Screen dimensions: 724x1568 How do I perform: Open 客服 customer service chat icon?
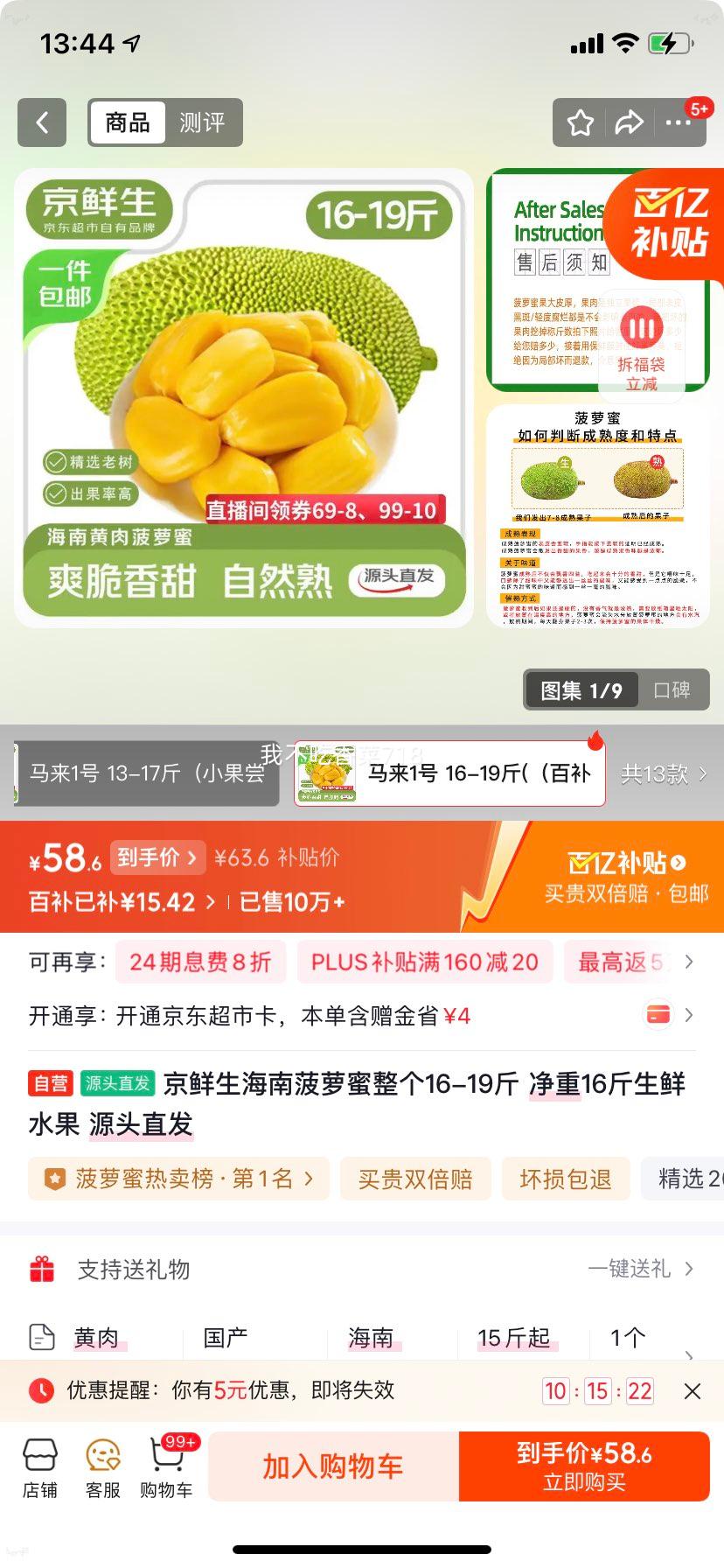[x=102, y=1466]
